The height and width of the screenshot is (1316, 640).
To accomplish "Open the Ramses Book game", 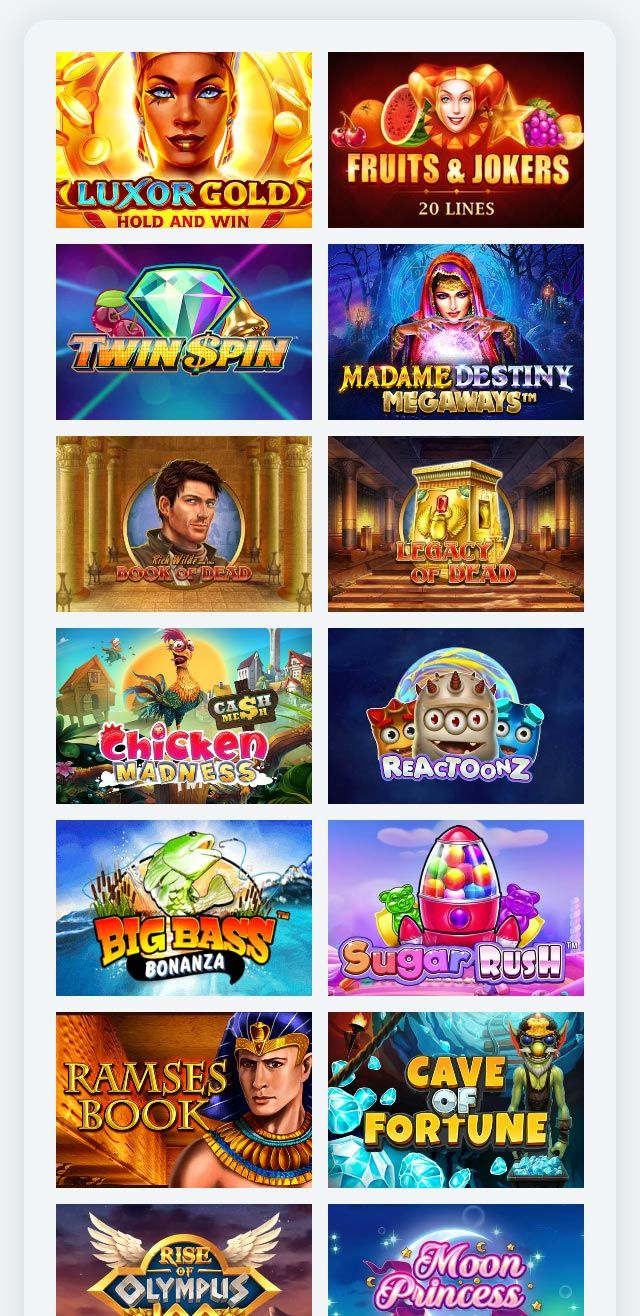I will pos(184,1100).
